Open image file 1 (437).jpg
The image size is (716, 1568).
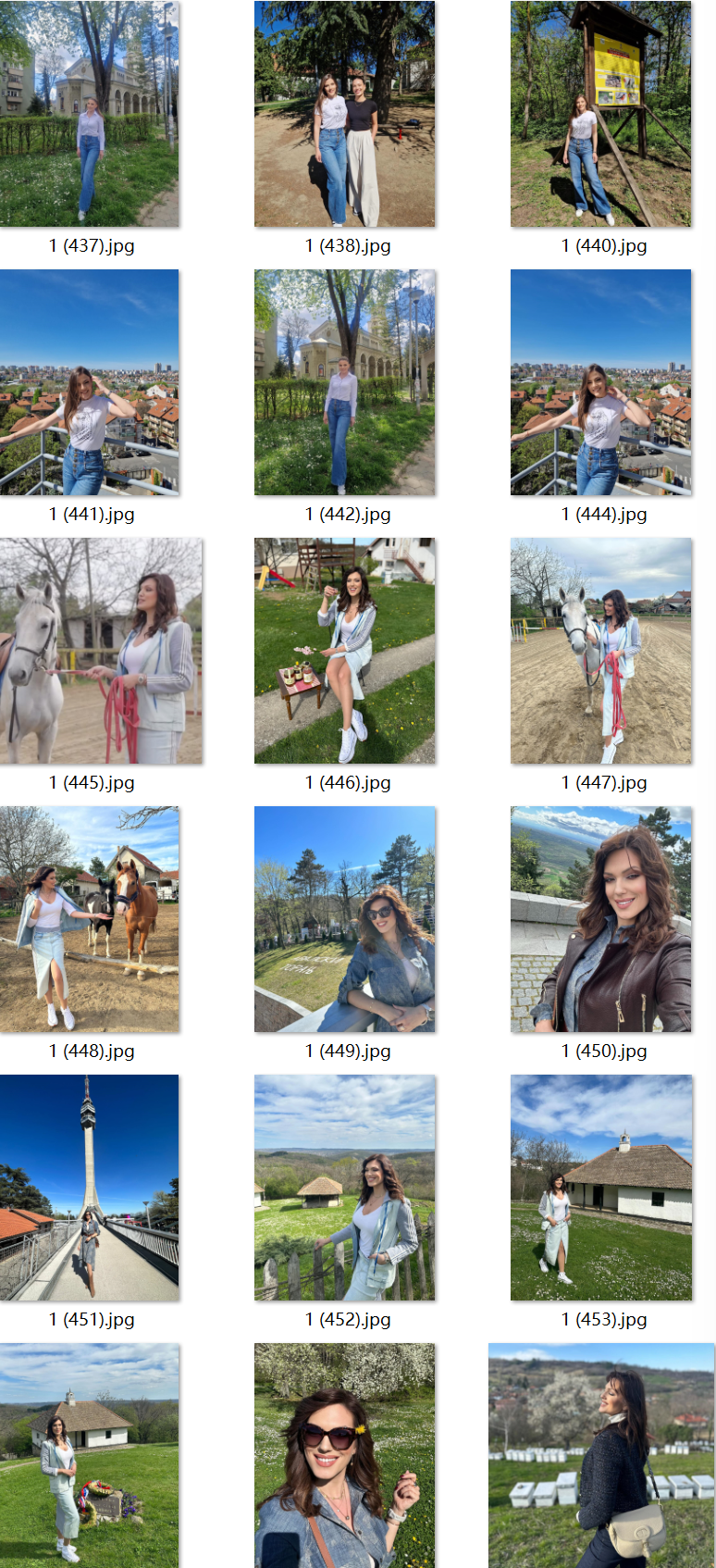[90, 114]
